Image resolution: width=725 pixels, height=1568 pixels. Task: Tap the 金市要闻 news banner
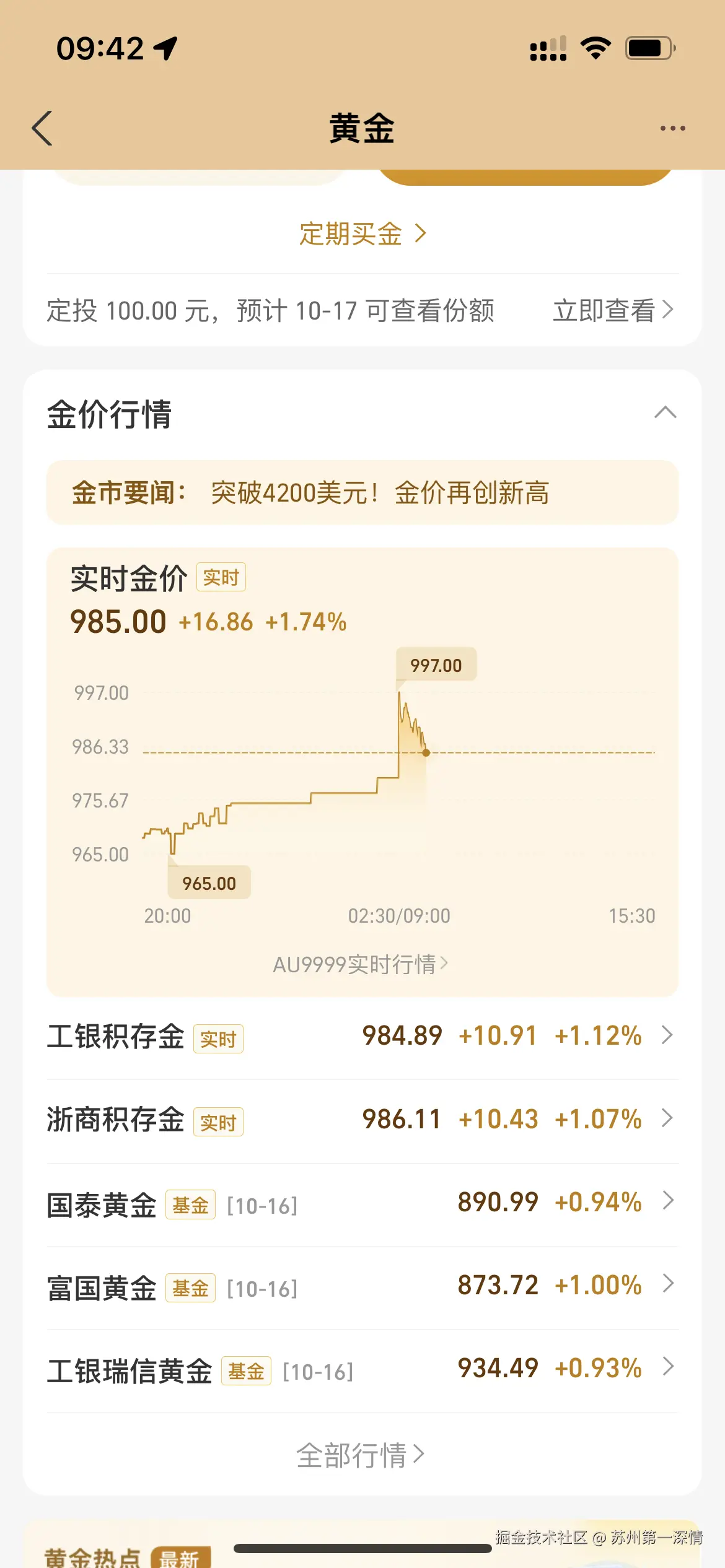coord(362,494)
